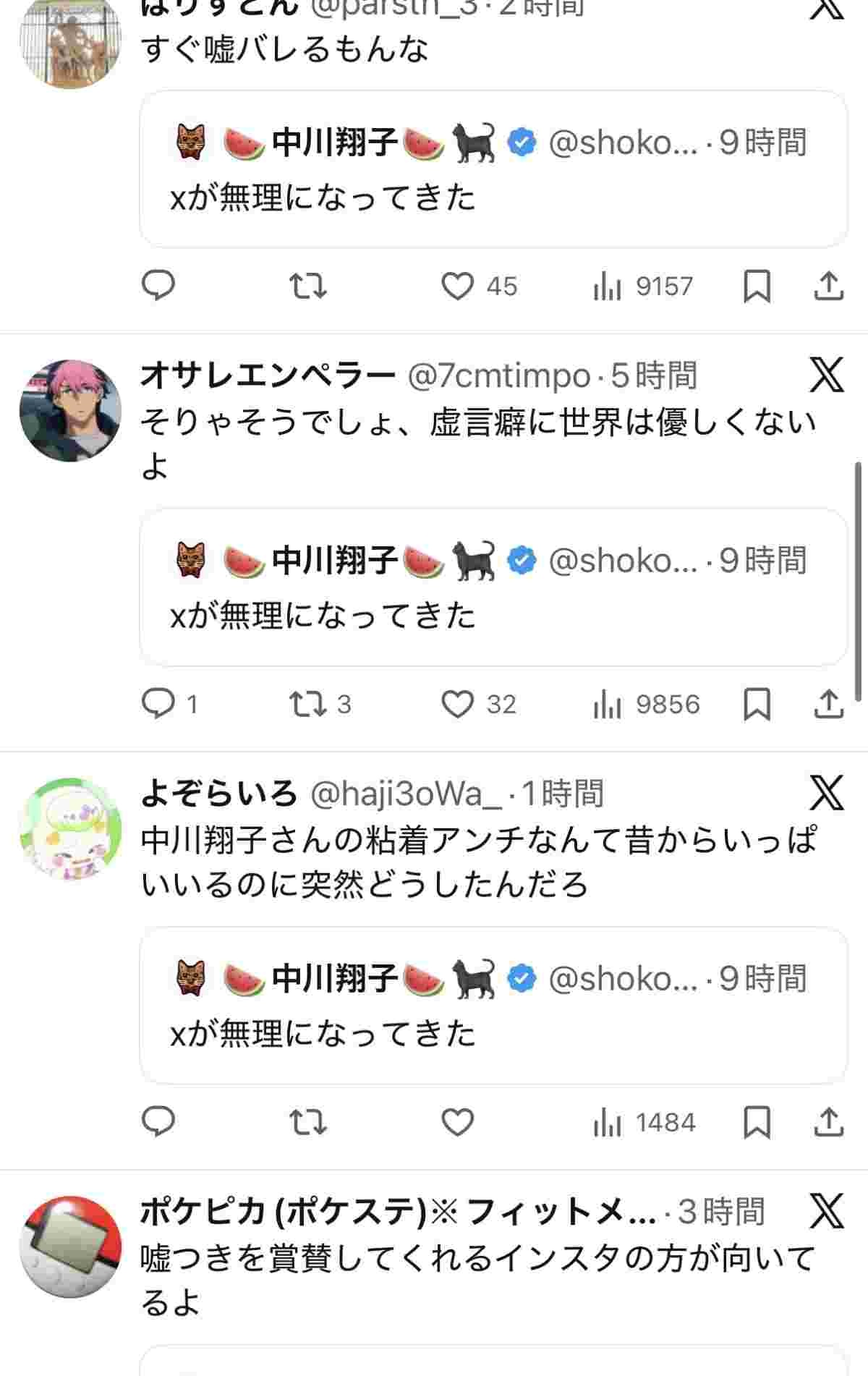Repost よぞらいろ's post

307,1122
